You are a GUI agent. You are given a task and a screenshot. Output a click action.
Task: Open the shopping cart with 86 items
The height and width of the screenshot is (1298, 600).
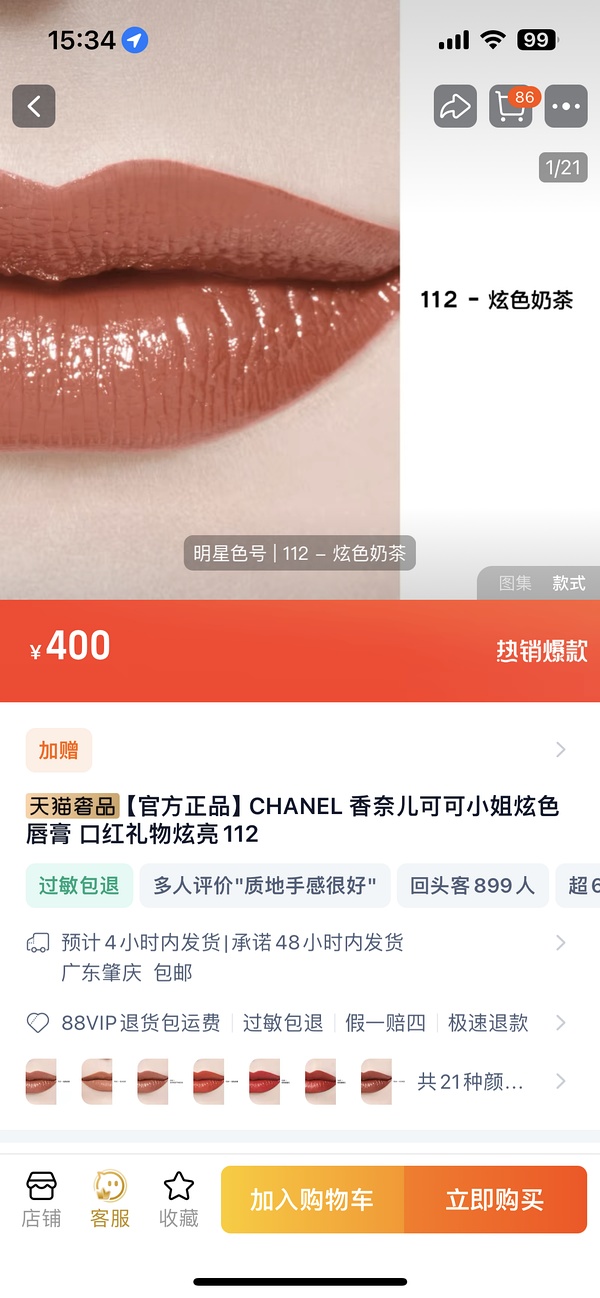click(x=511, y=106)
